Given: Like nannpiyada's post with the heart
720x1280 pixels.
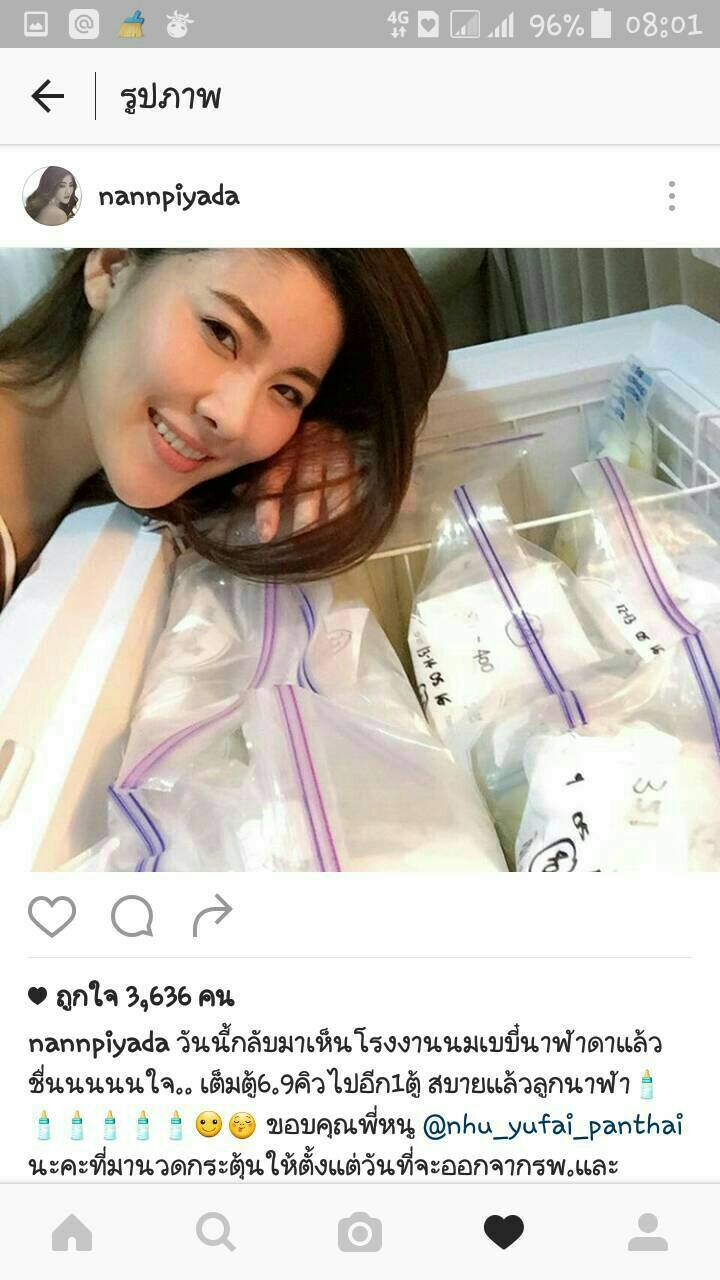Looking at the screenshot, I should [x=52, y=916].
